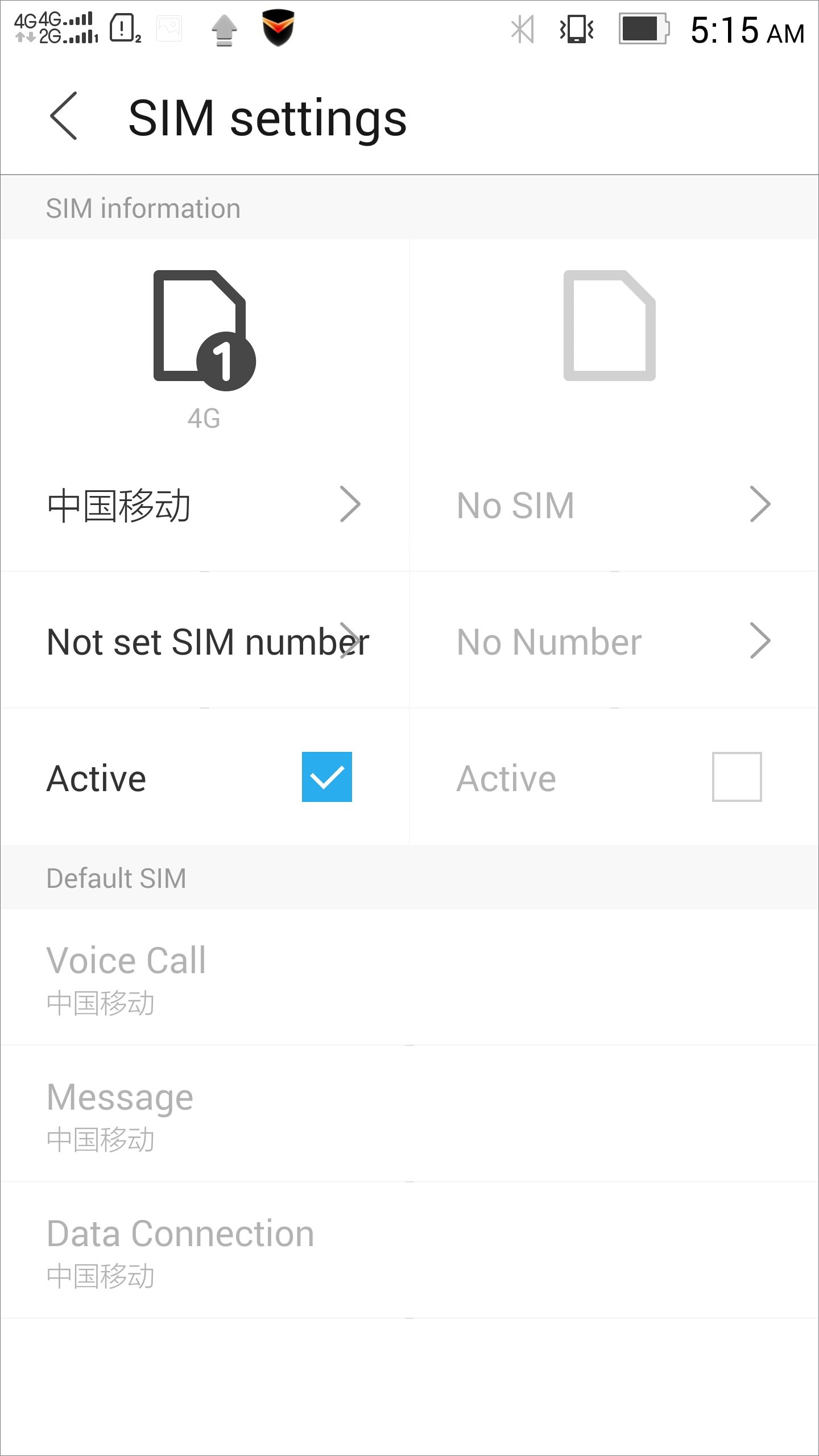
Task: Select default SIM for Message
Action: point(409,1114)
